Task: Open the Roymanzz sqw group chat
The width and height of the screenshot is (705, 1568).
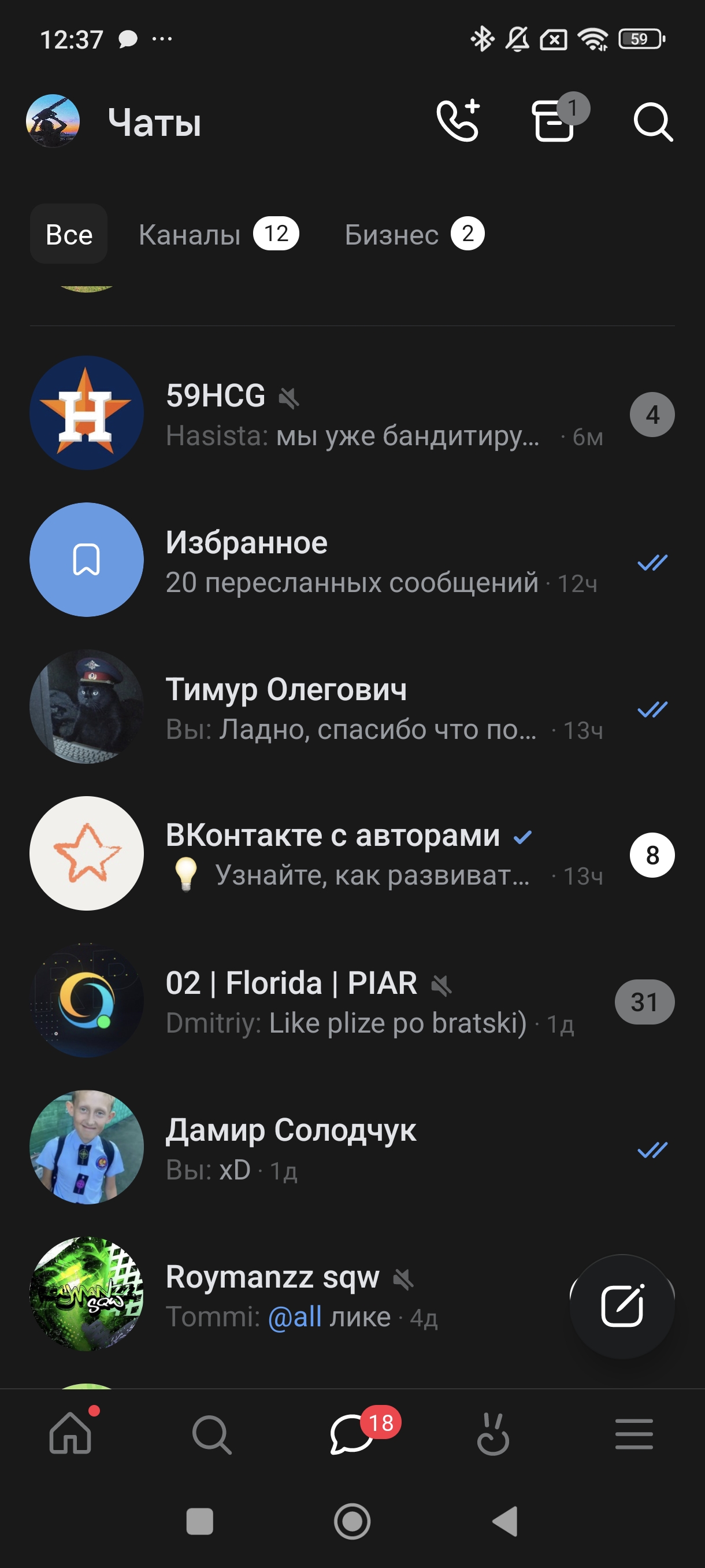Action: point(304,1295)
